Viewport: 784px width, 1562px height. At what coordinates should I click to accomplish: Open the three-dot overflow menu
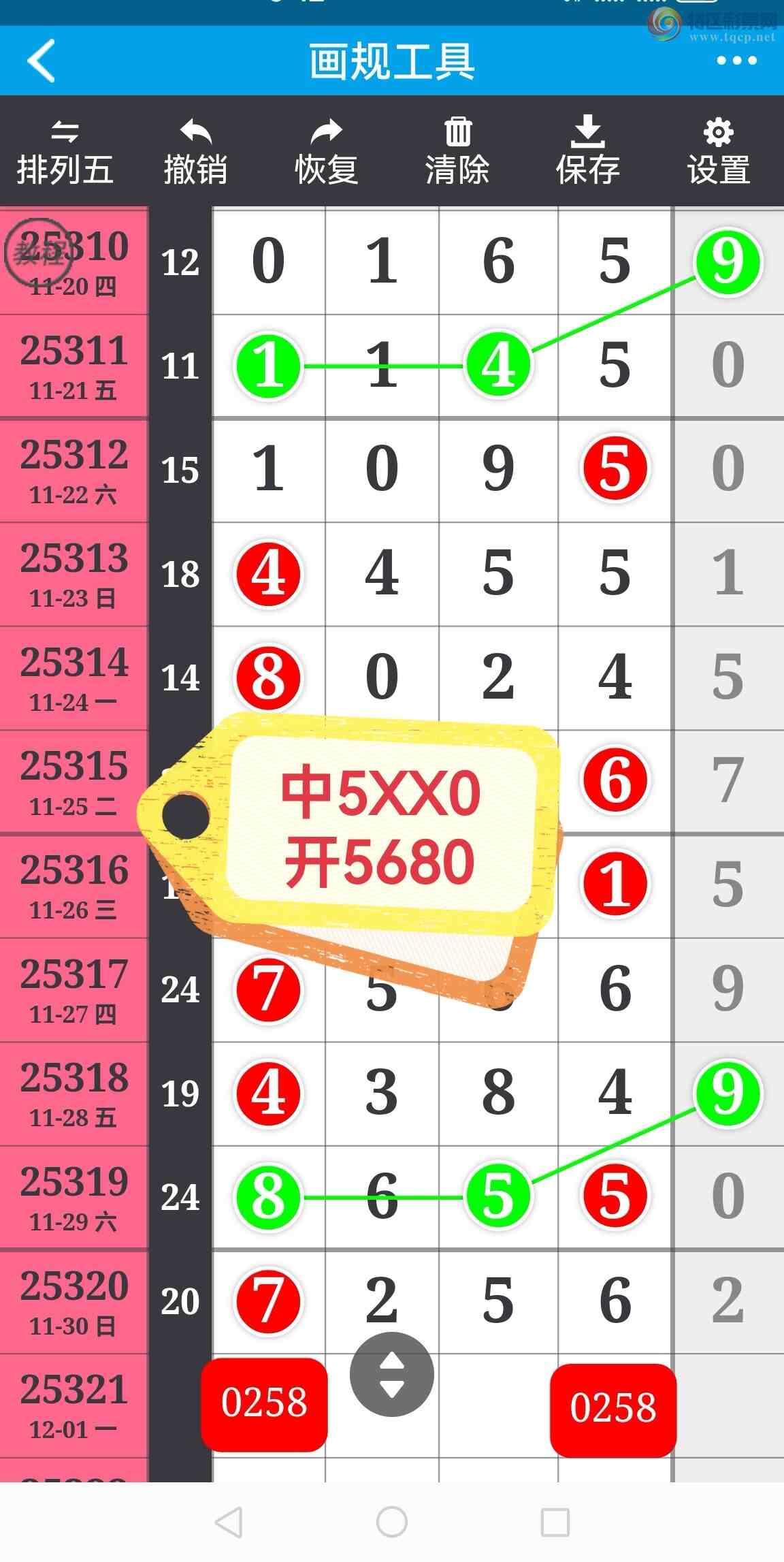click(x=736, y=61)
